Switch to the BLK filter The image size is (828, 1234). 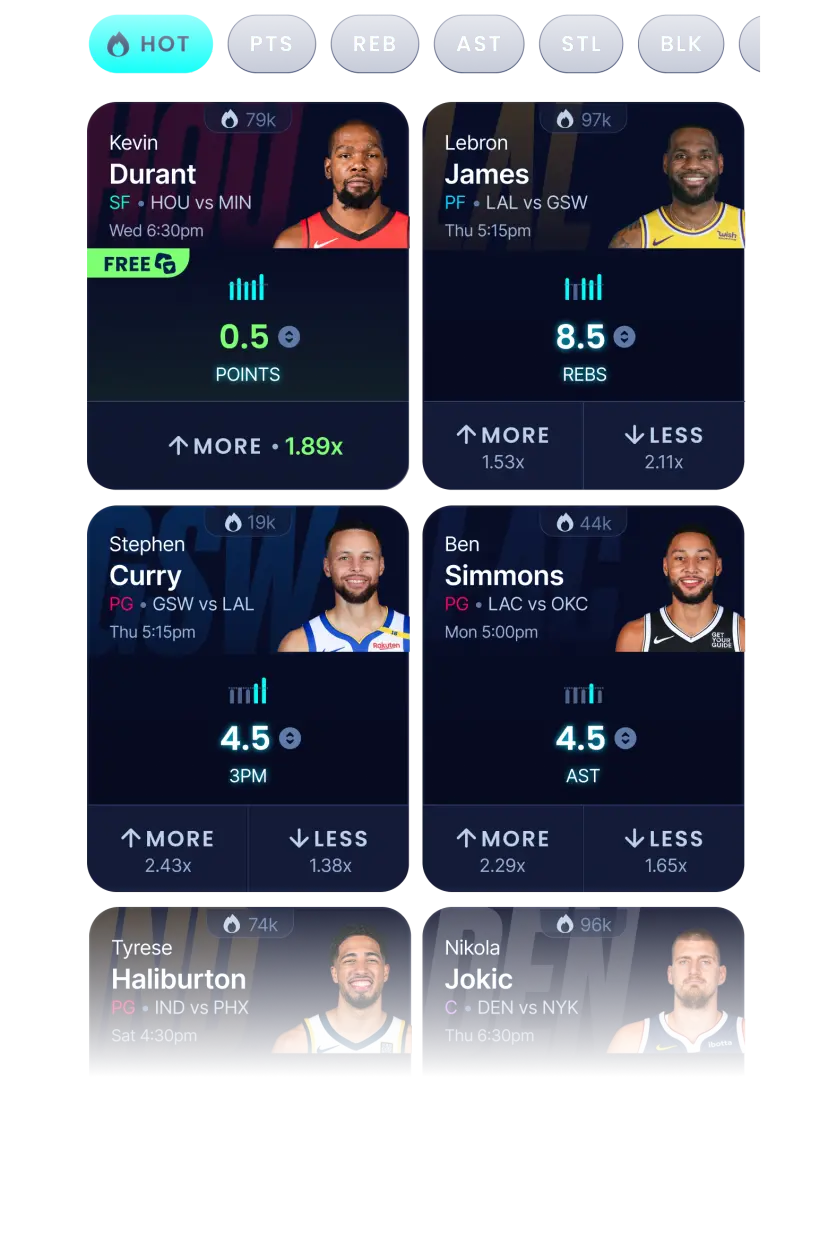point(681,44)
